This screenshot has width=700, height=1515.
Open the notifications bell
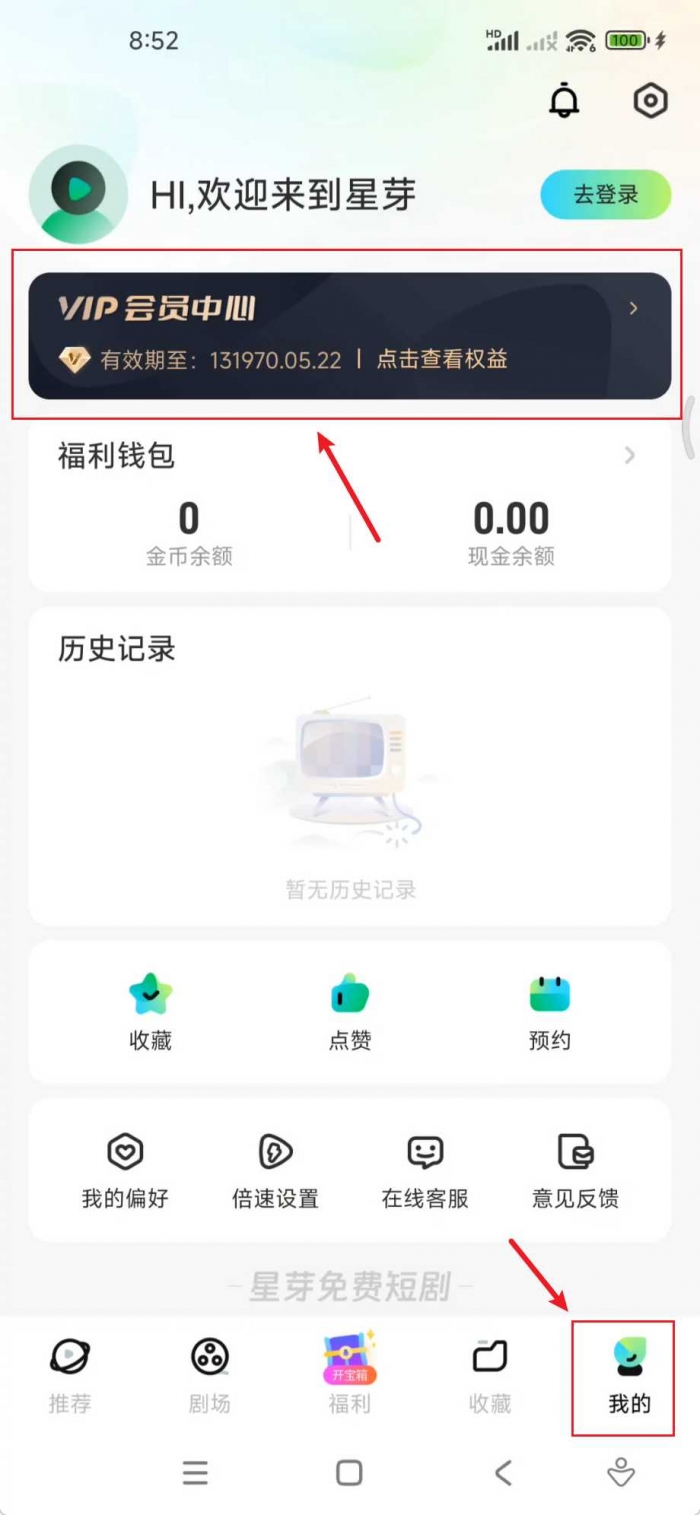pos(565,101)
